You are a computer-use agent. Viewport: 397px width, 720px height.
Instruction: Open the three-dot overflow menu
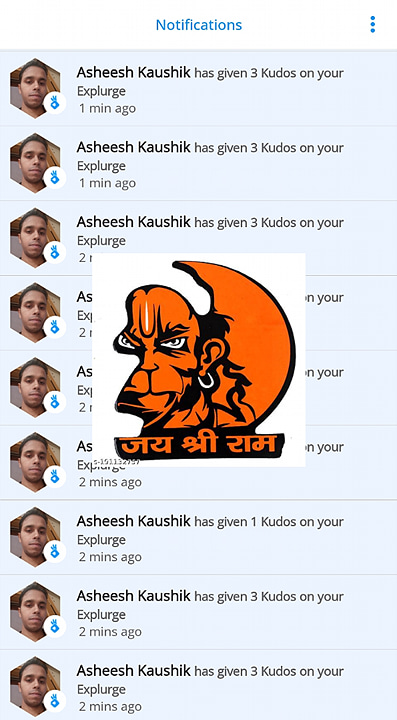372,24
